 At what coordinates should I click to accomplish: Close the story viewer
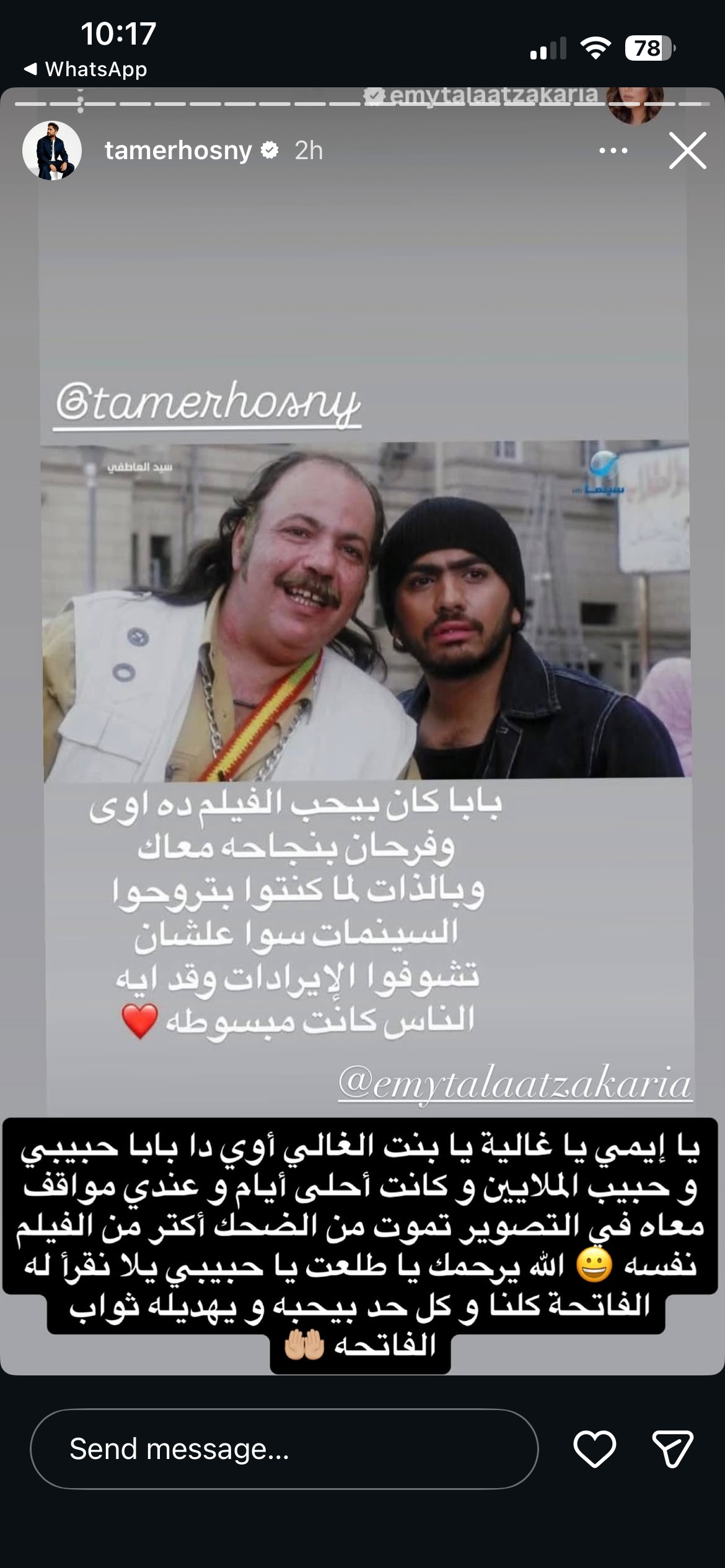click(687, 150)
